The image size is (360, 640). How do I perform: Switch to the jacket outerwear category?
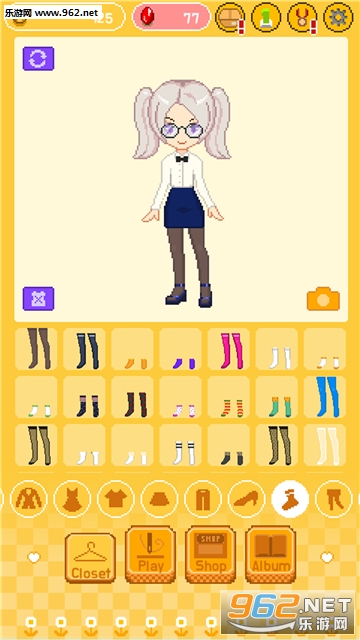(x=29, y=499)
